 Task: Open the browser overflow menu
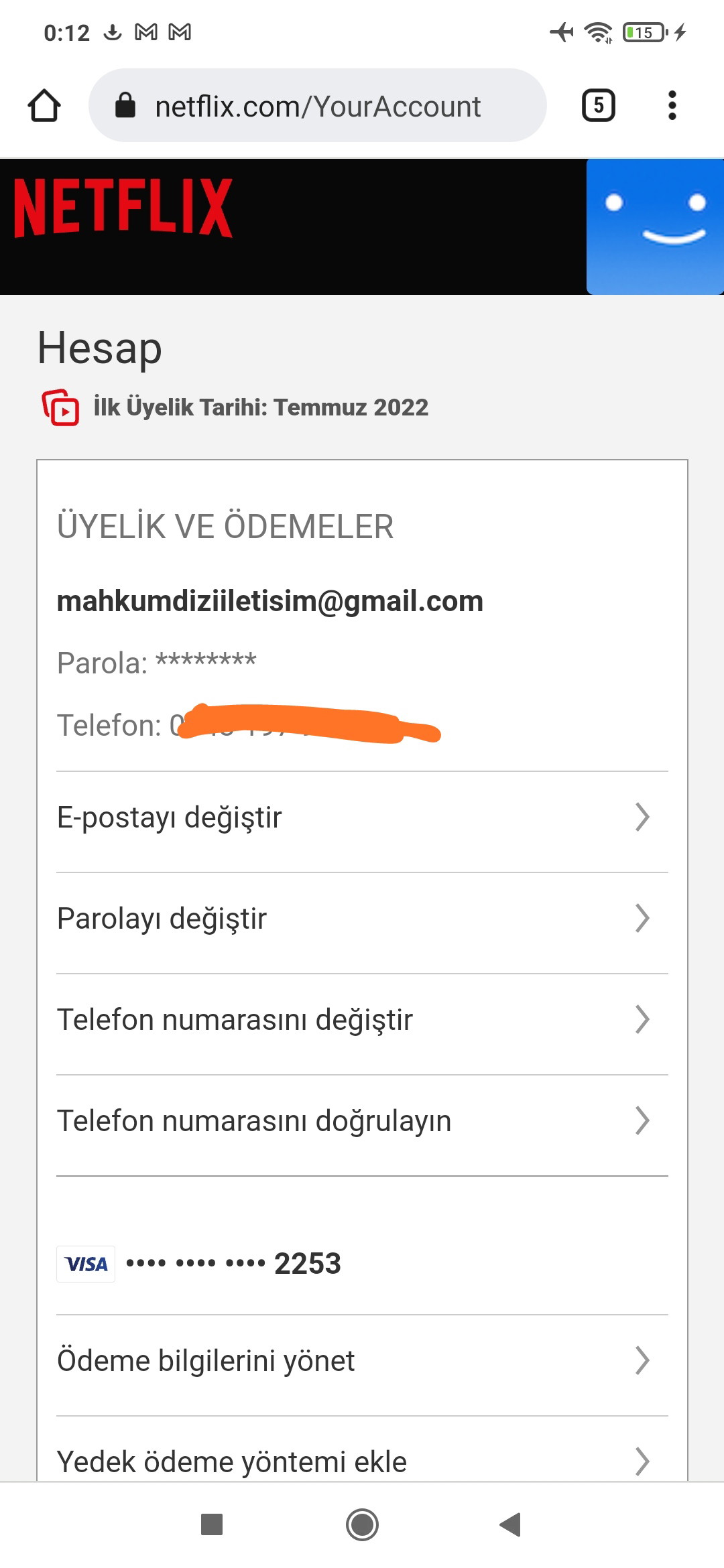(672, 105)
